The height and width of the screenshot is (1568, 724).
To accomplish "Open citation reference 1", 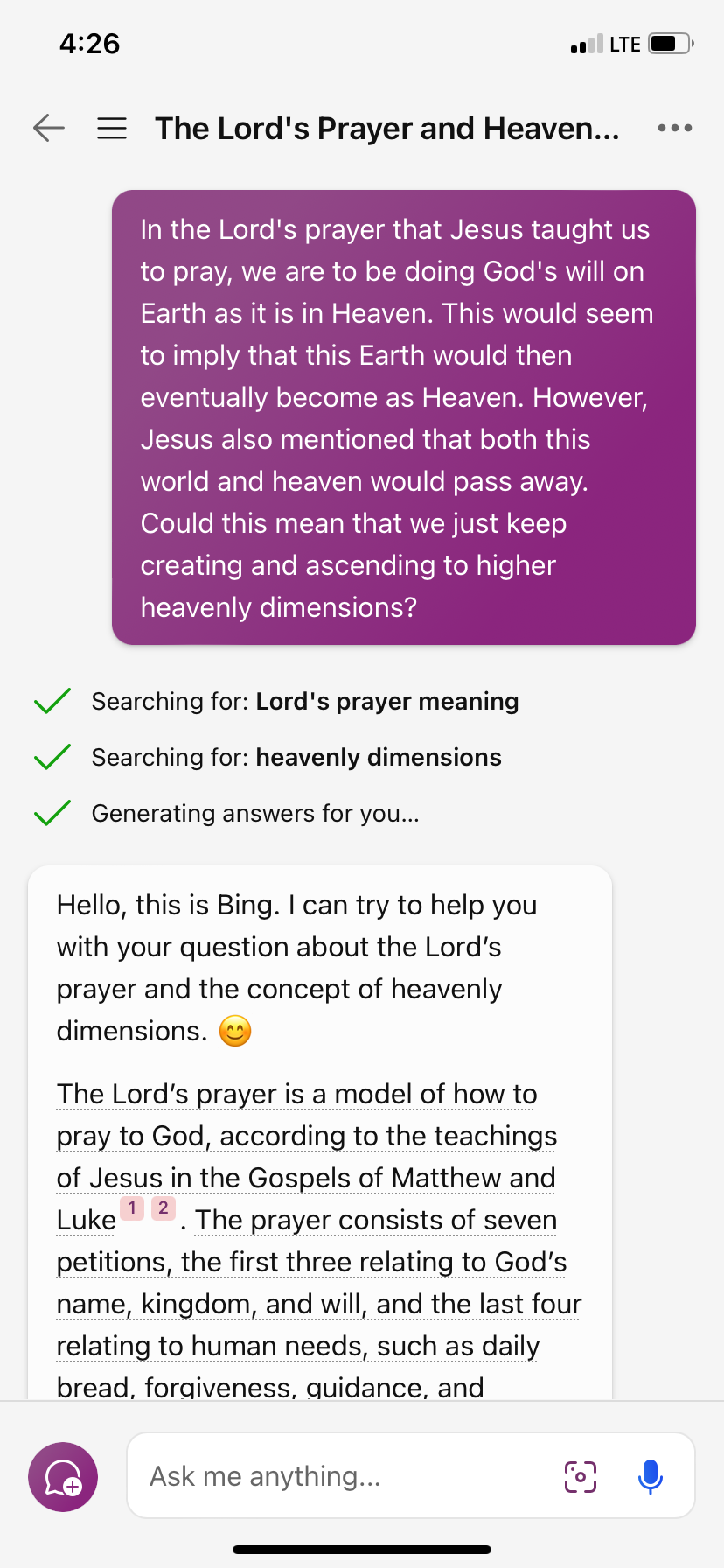I will point(132,1208).
